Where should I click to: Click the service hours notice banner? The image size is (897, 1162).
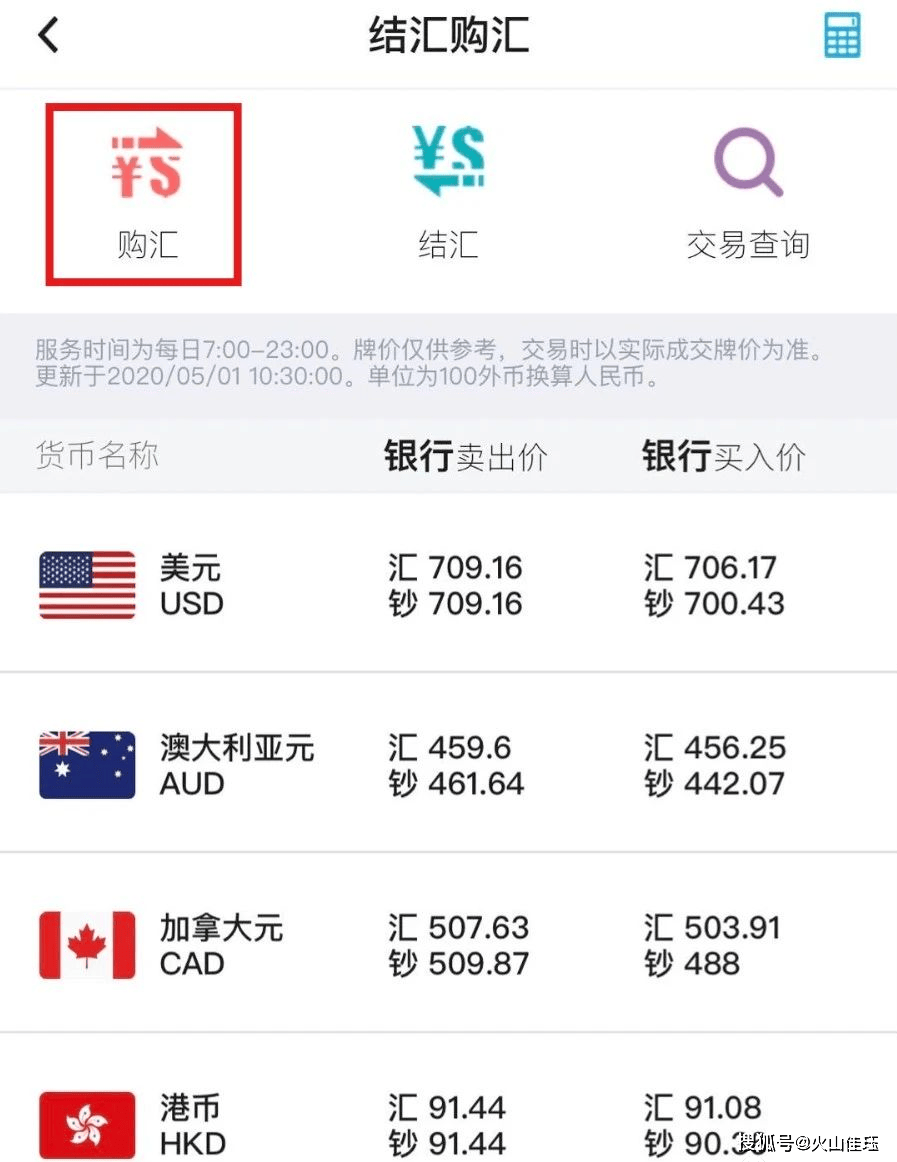pos(448,367)
